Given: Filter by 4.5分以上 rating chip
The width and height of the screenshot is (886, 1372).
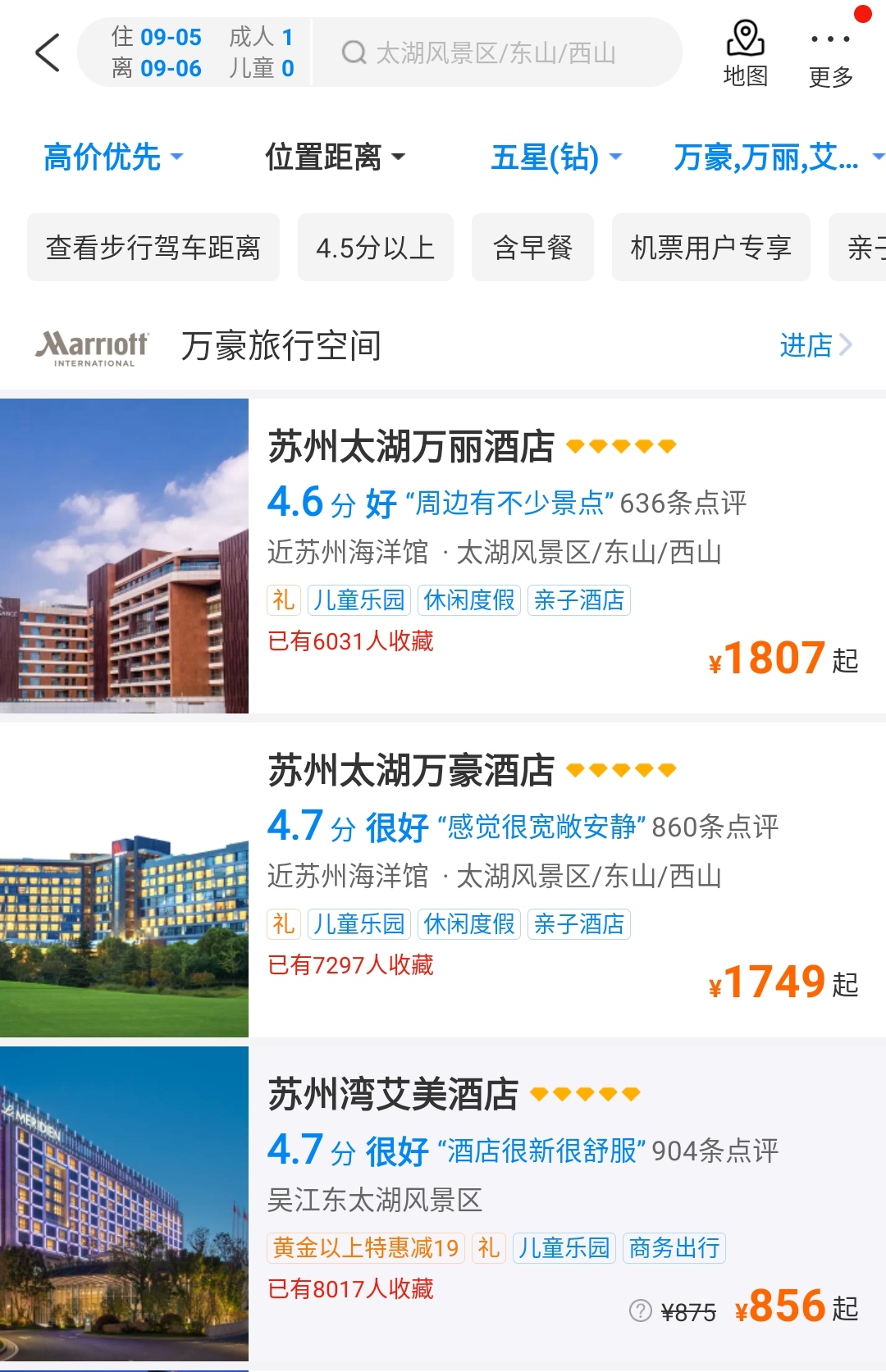Looking at the screenshot, I should click(x=375, y=248).
